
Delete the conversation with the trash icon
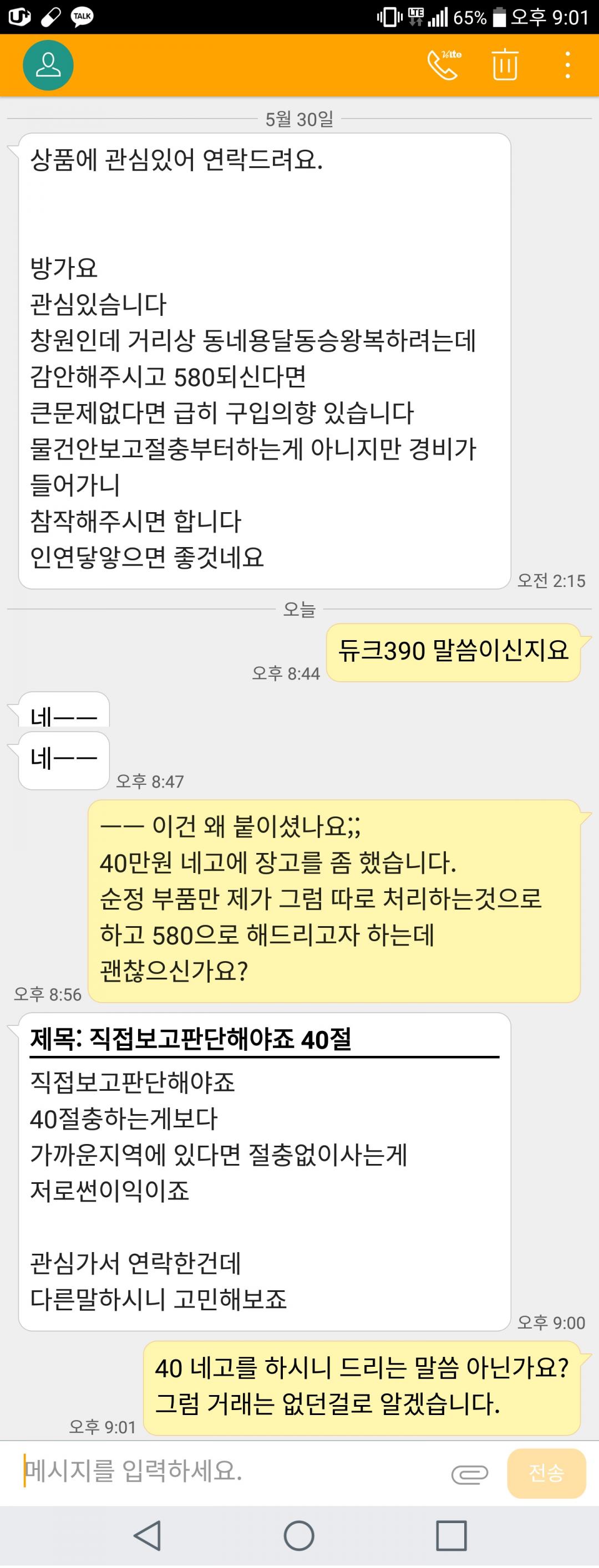(505, 64)
